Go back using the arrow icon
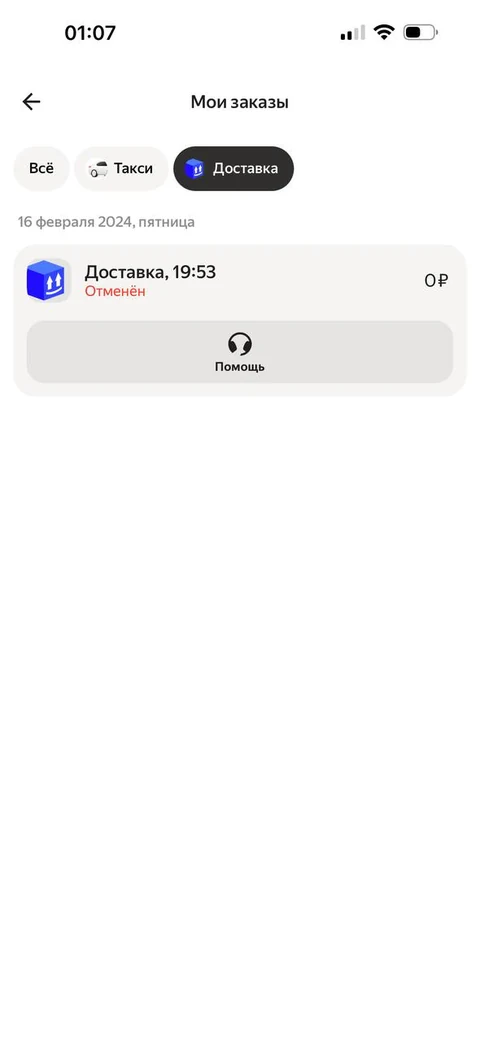Image resolution: width=480 pixels, height=1041 pixels. click(31, 102)
